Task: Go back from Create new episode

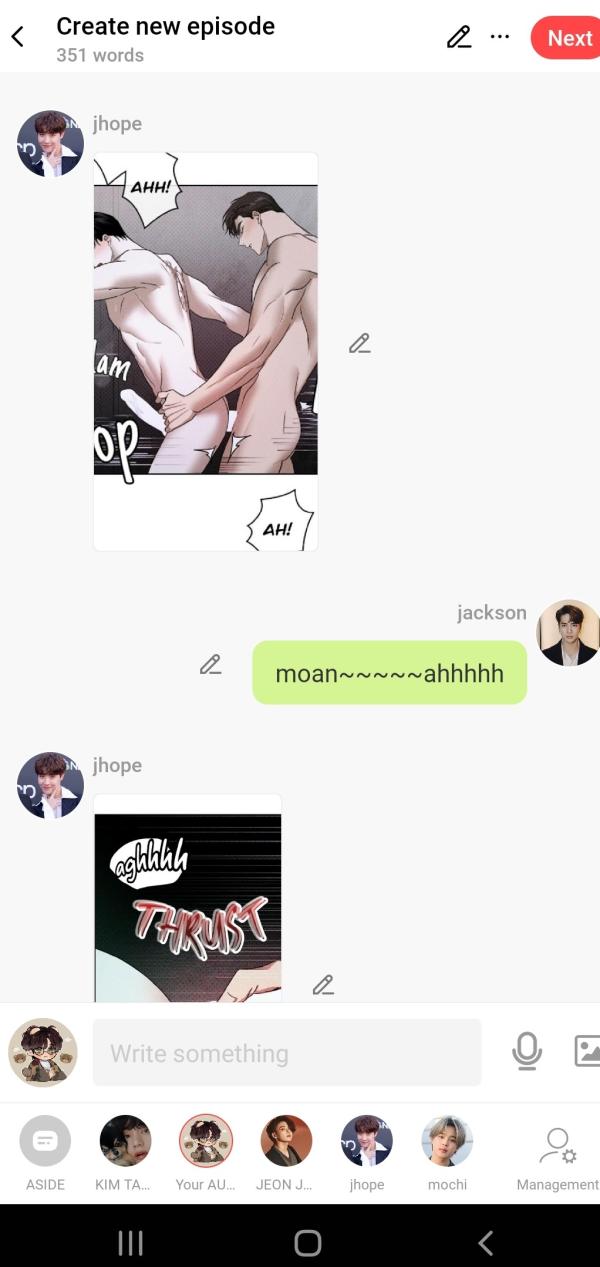Action: tap(18, 38)
